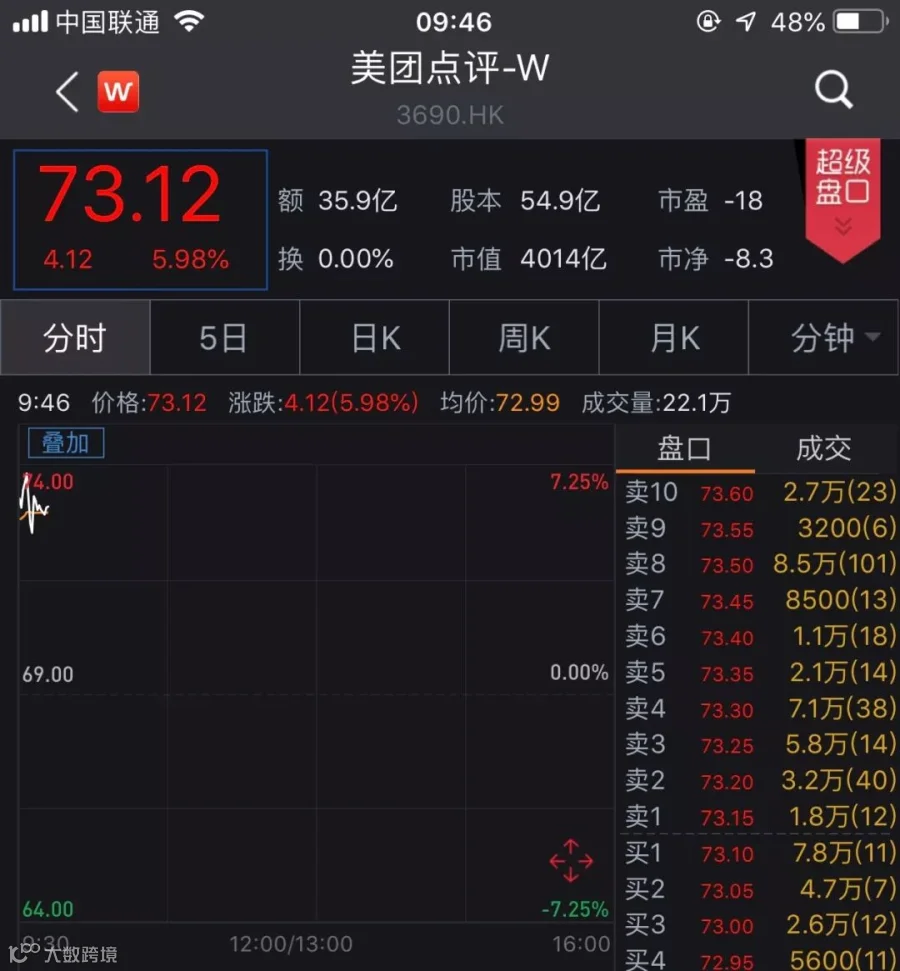The height and width of the screenshot is (971, 900).
Task: Select the 分时 chart tab
Action: (75, 337)
